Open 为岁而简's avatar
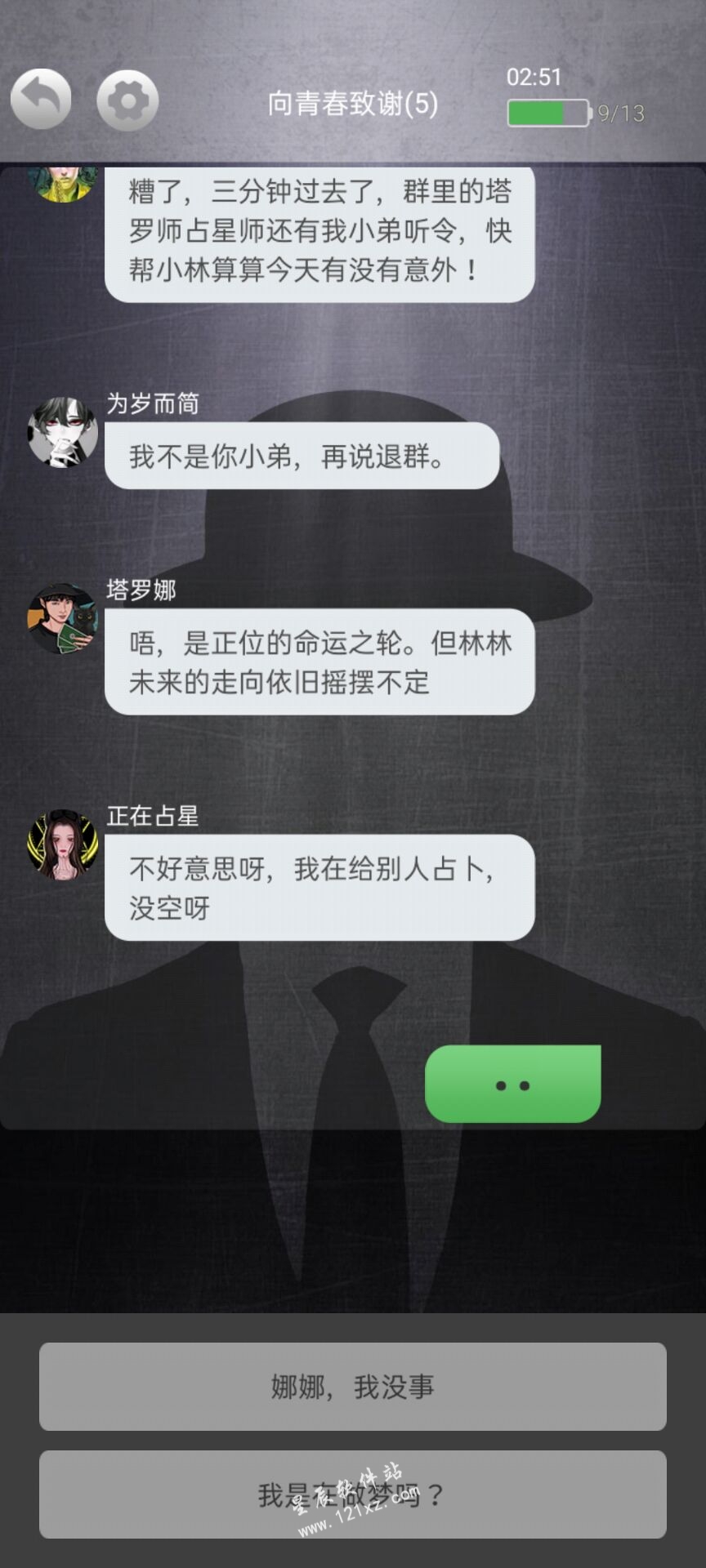 (63, 432)
